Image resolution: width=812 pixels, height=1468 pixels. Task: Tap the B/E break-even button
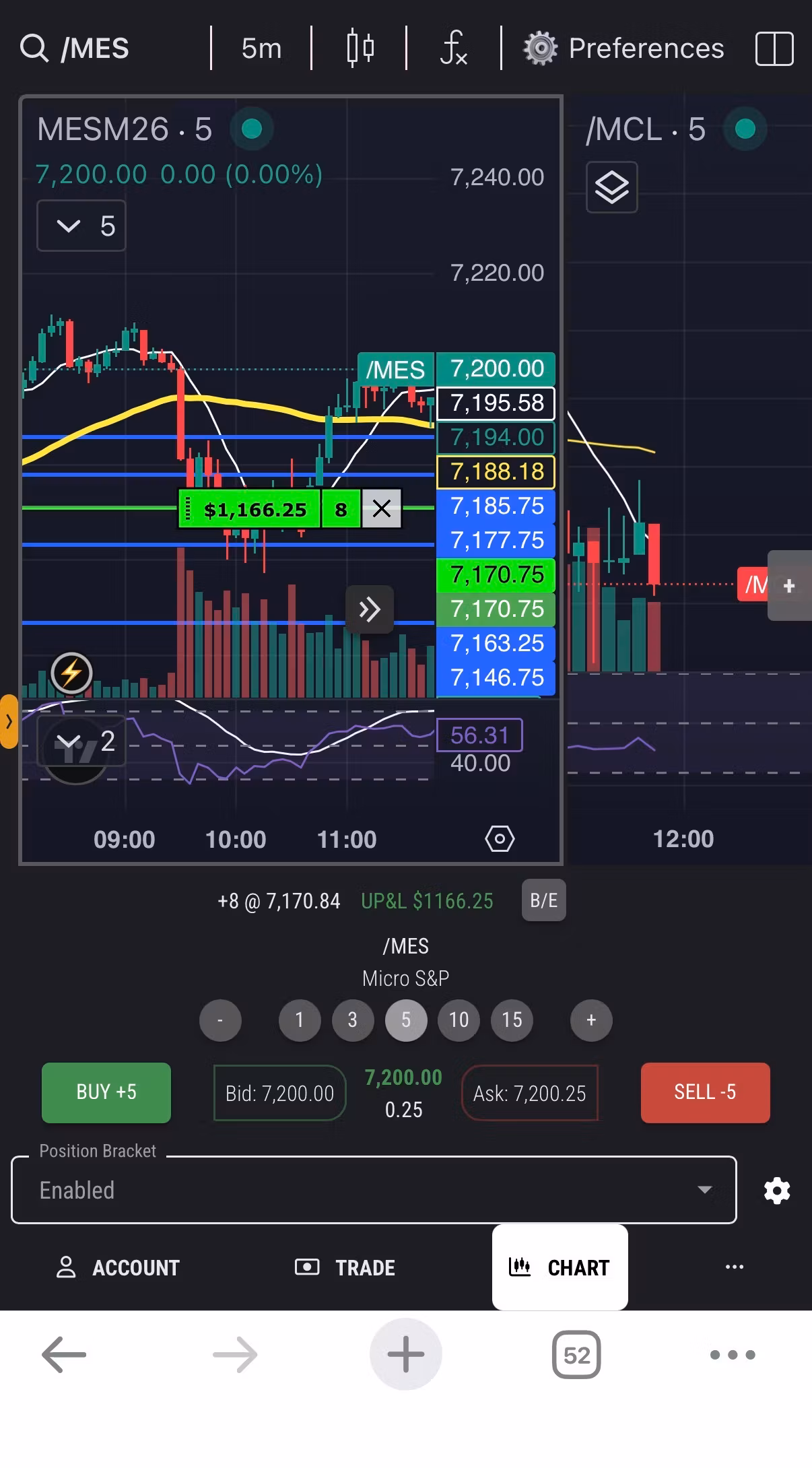(x=543, y=900)
